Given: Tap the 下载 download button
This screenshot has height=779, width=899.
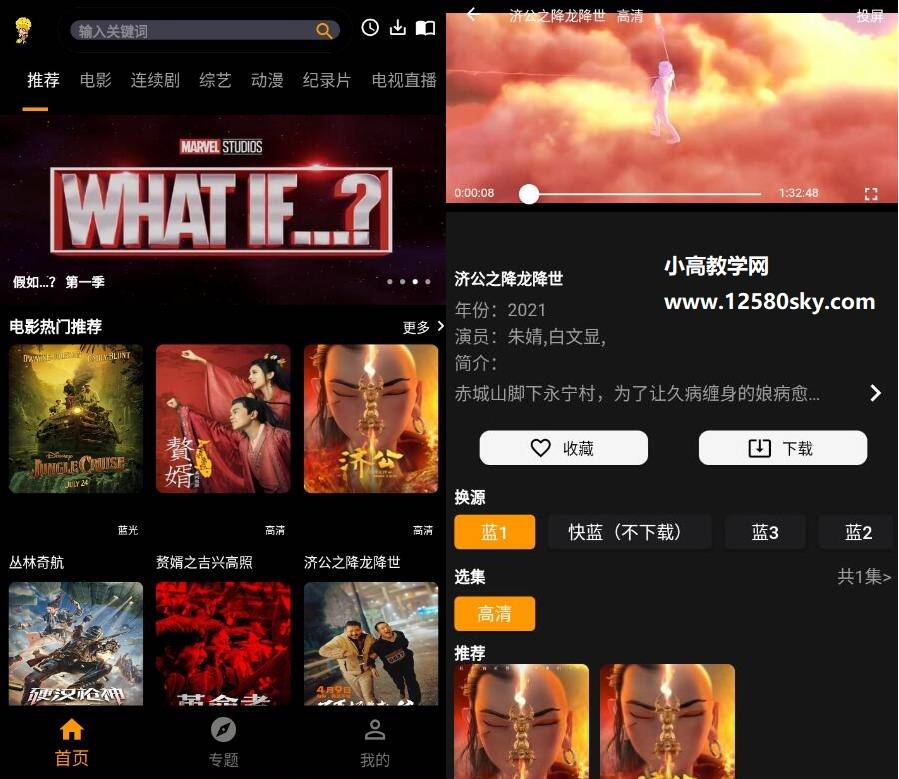Looking at the screenshot, I should pos(782,448).
